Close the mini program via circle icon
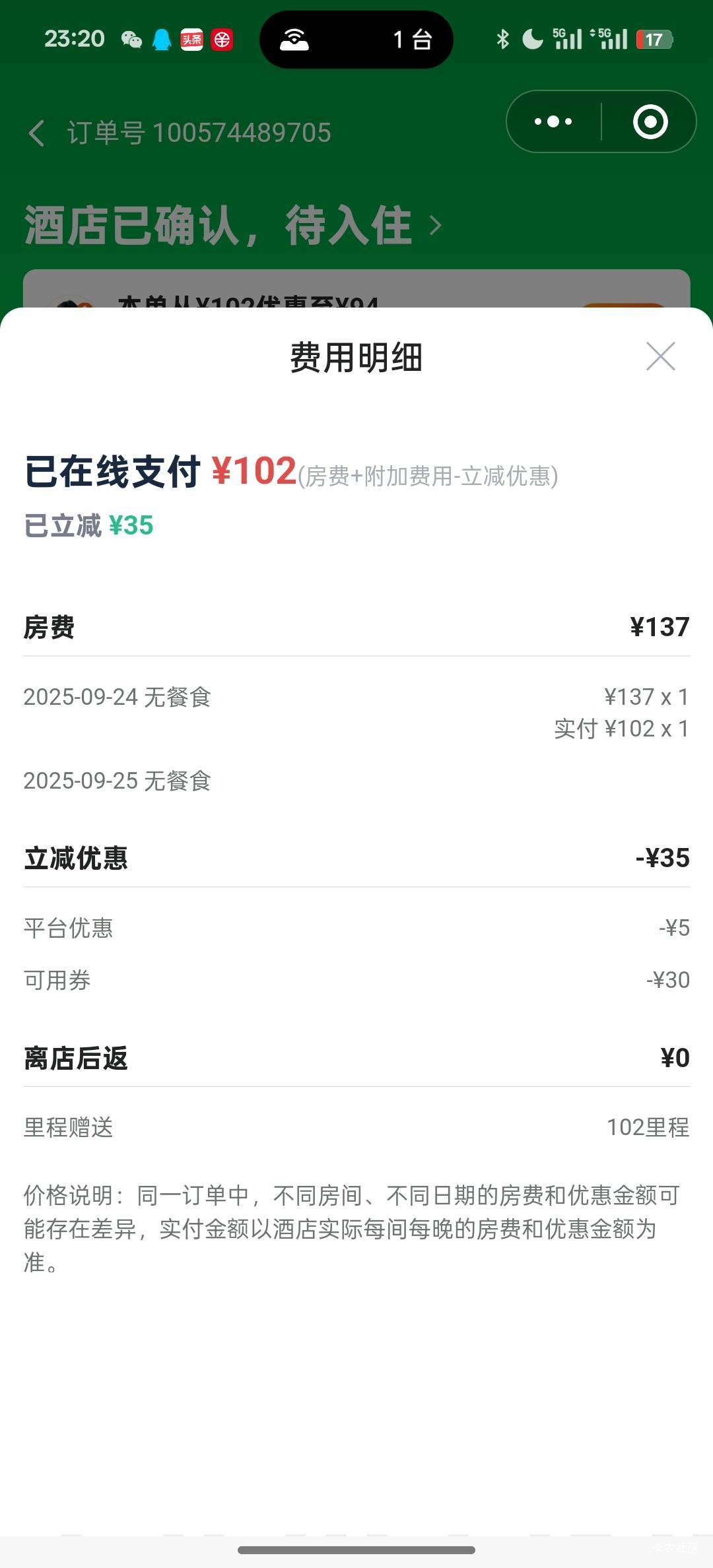 650,121
